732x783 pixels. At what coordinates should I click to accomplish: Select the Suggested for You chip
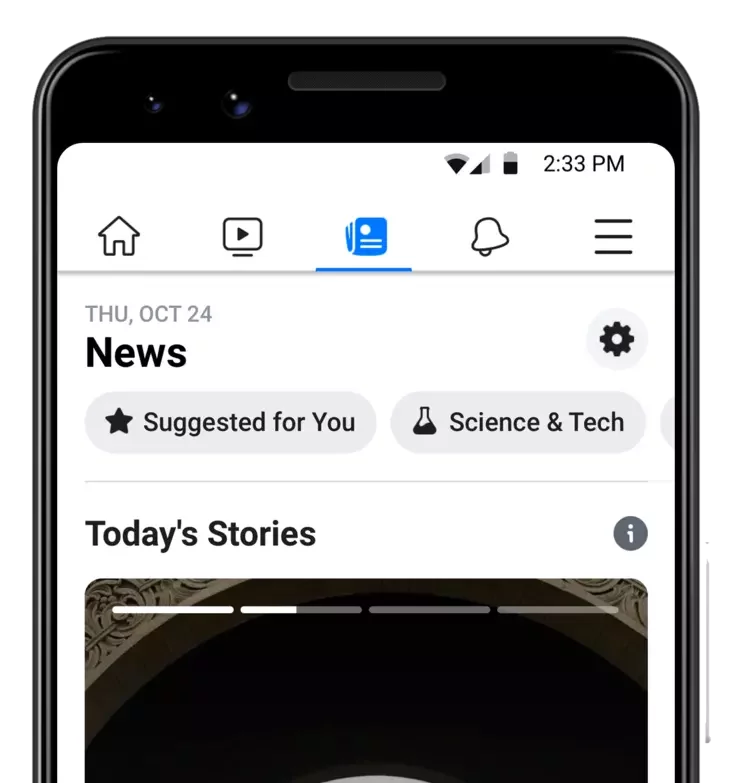coord(230,422)
